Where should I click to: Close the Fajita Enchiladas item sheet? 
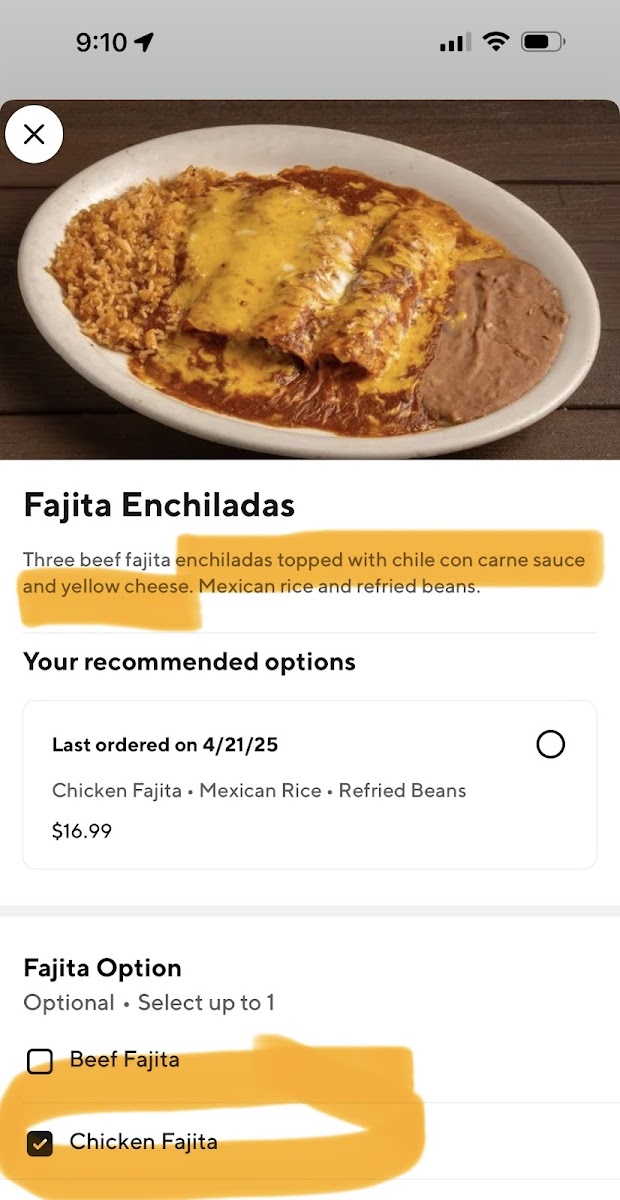click(34, 134)
